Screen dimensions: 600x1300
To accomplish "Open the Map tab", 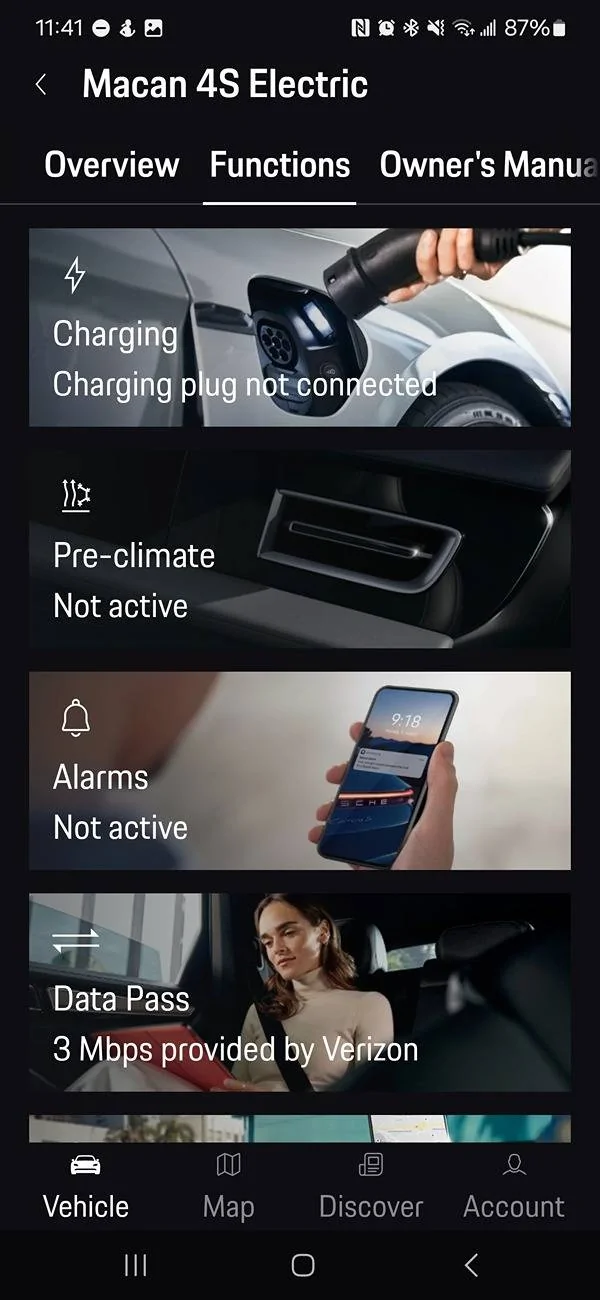I will click(228, 1187).
